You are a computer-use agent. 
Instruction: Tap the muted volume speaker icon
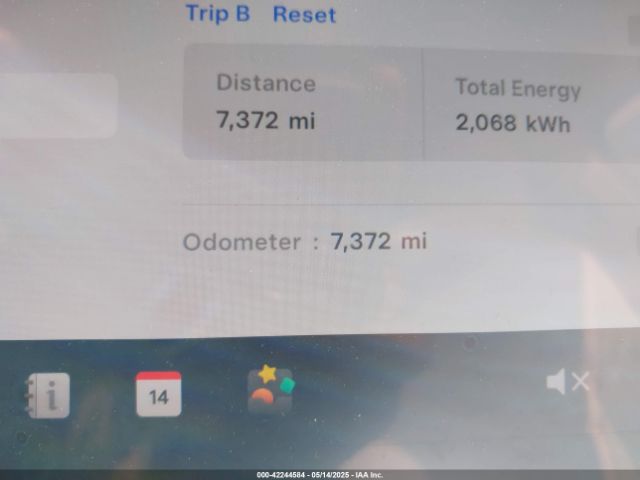point(567,382)
